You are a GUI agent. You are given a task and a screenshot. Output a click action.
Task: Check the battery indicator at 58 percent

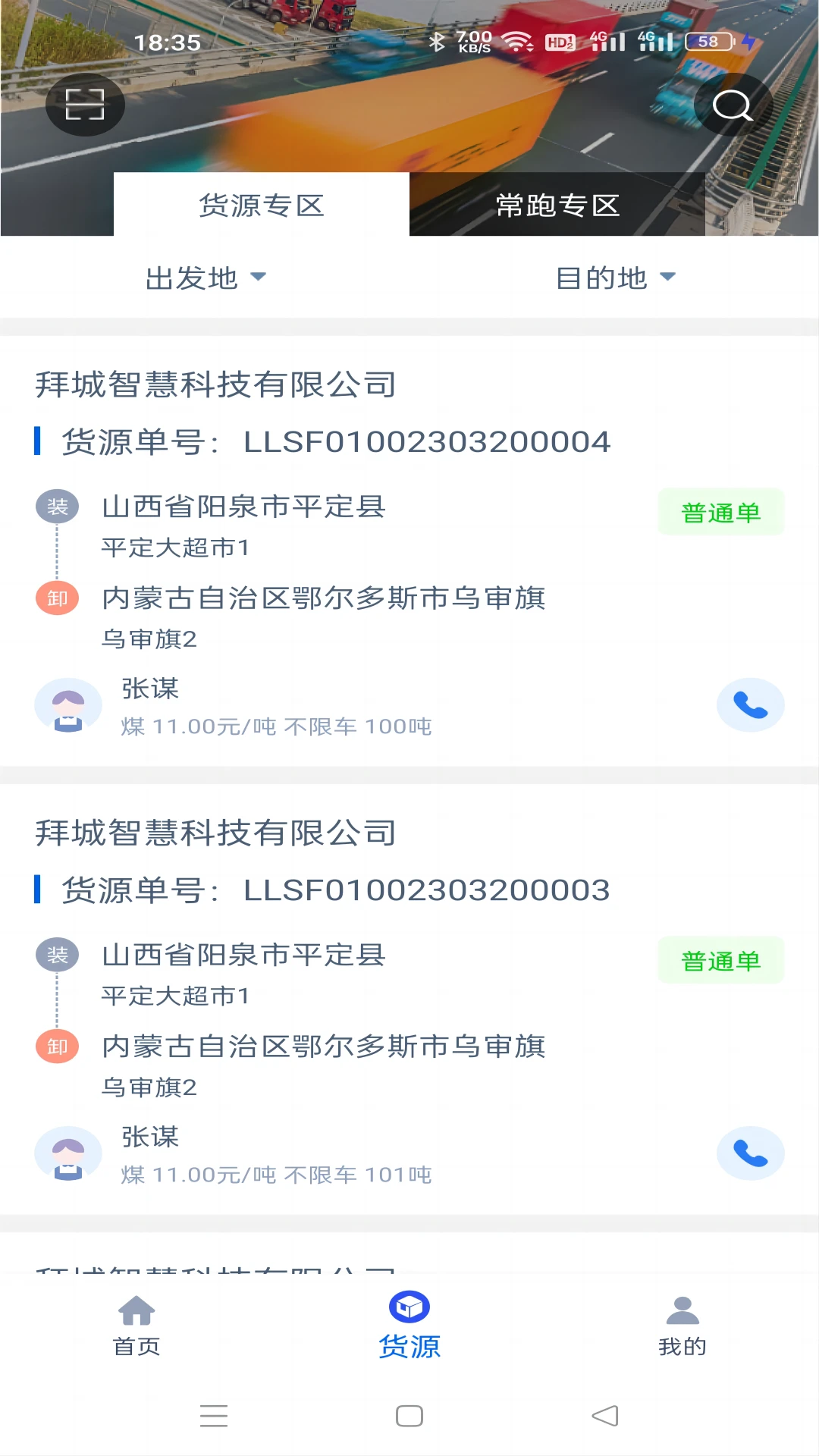point(707,41)
